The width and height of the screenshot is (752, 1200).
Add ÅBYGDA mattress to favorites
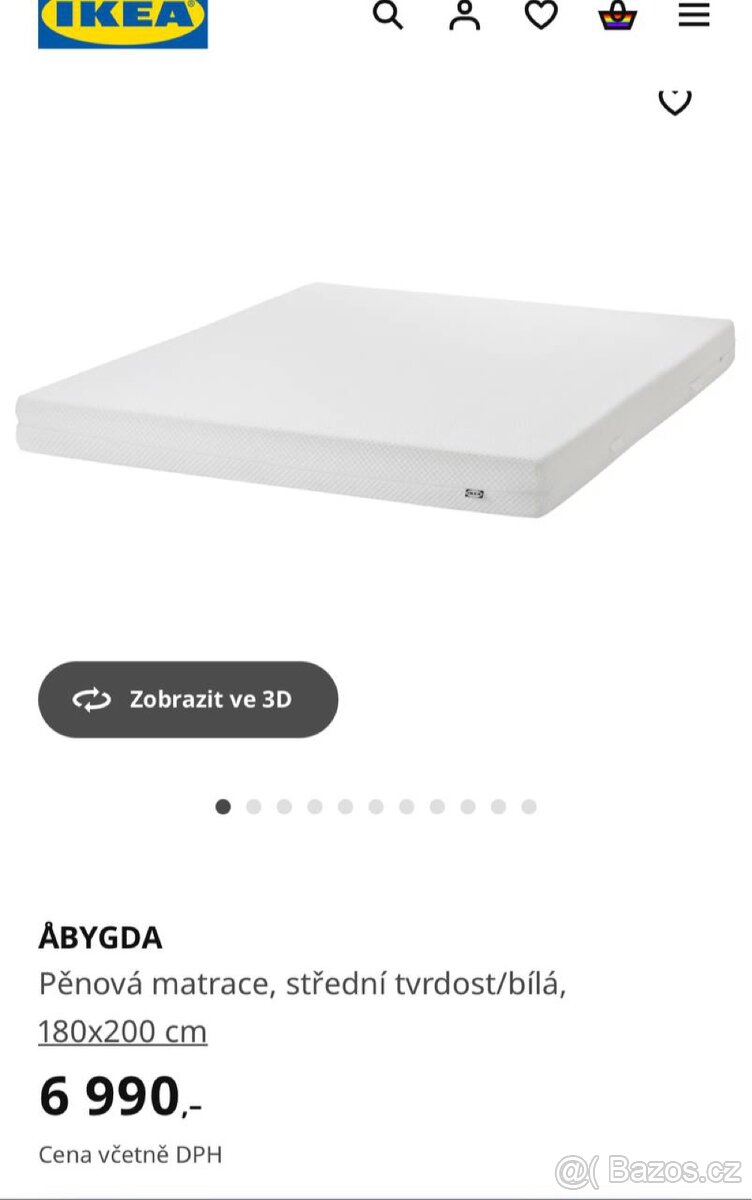point(675,101)
